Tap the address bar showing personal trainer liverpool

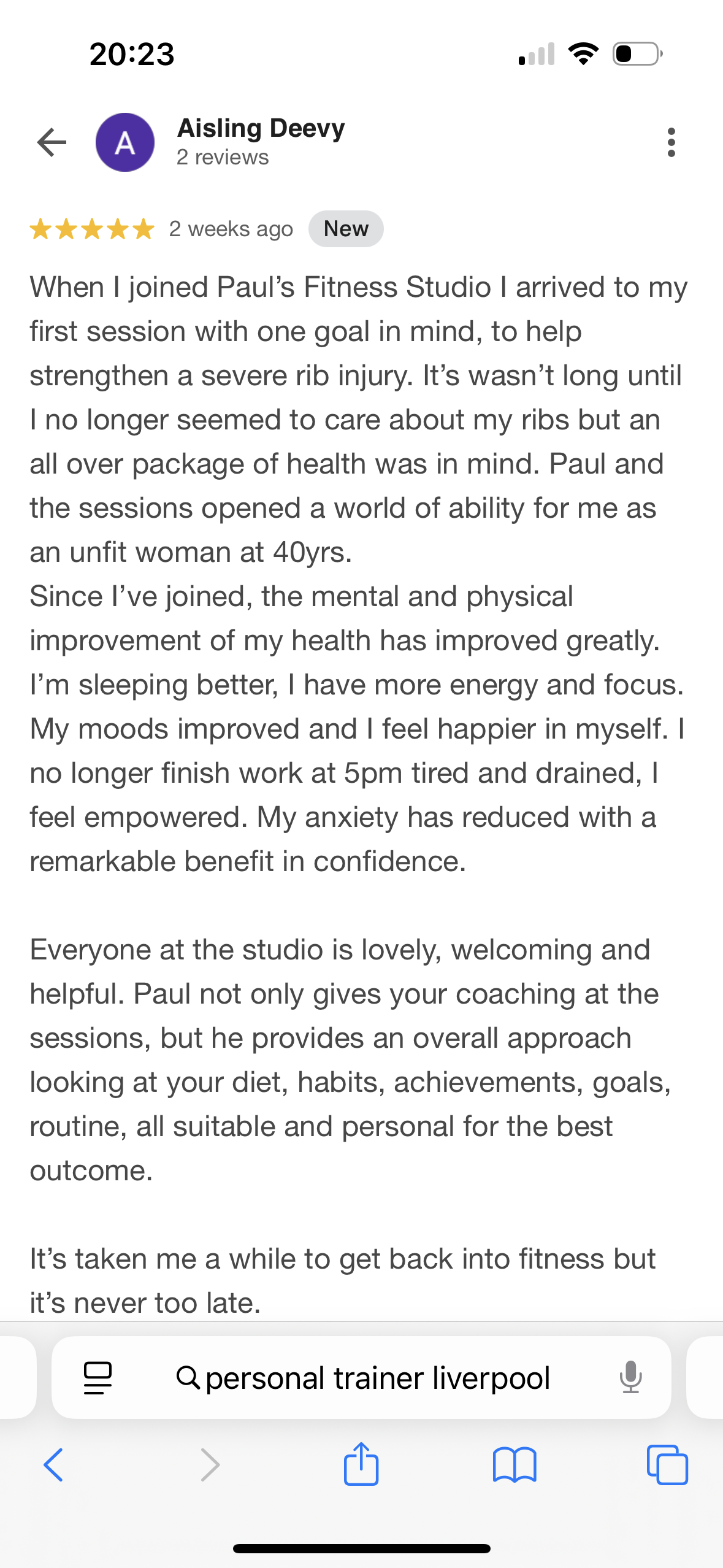377,1378
